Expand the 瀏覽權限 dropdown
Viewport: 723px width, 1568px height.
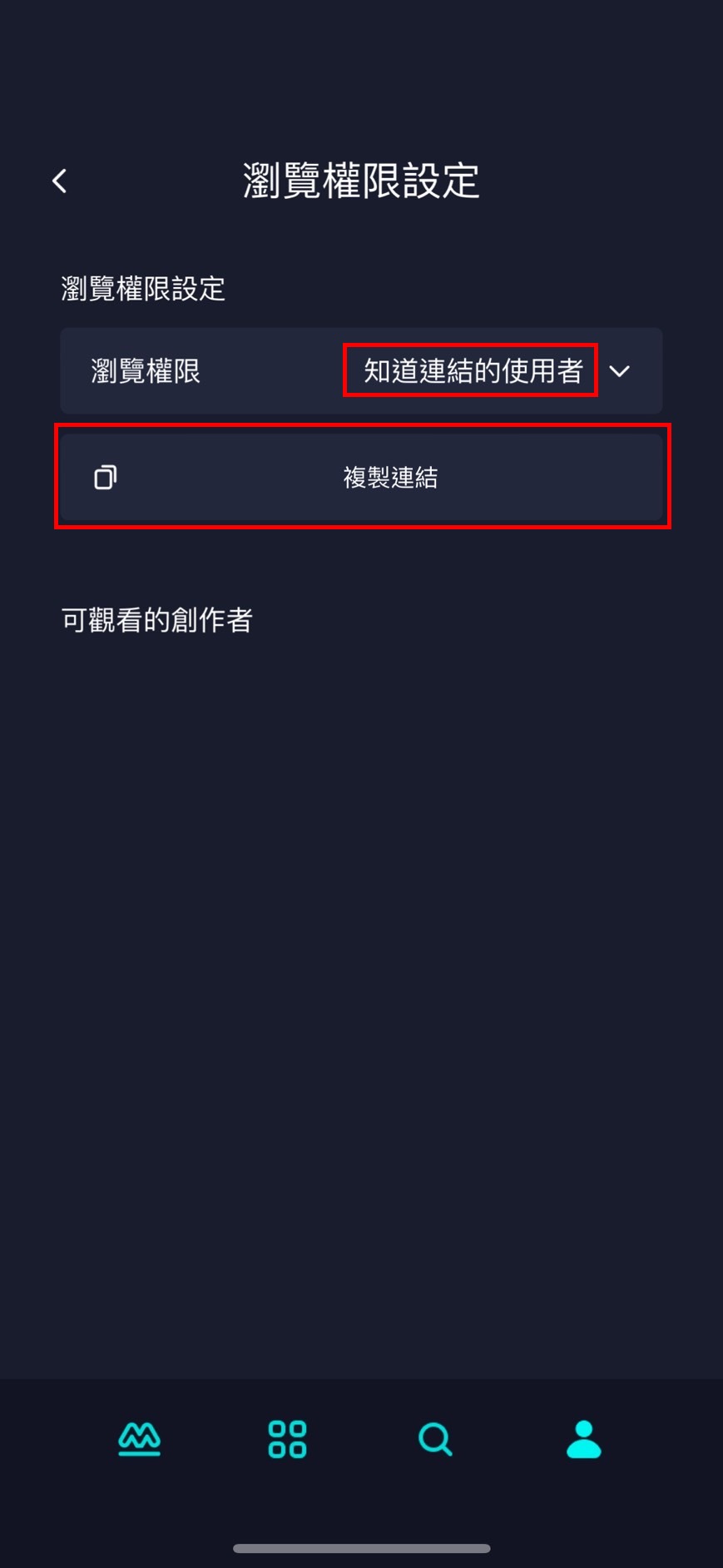618,371
